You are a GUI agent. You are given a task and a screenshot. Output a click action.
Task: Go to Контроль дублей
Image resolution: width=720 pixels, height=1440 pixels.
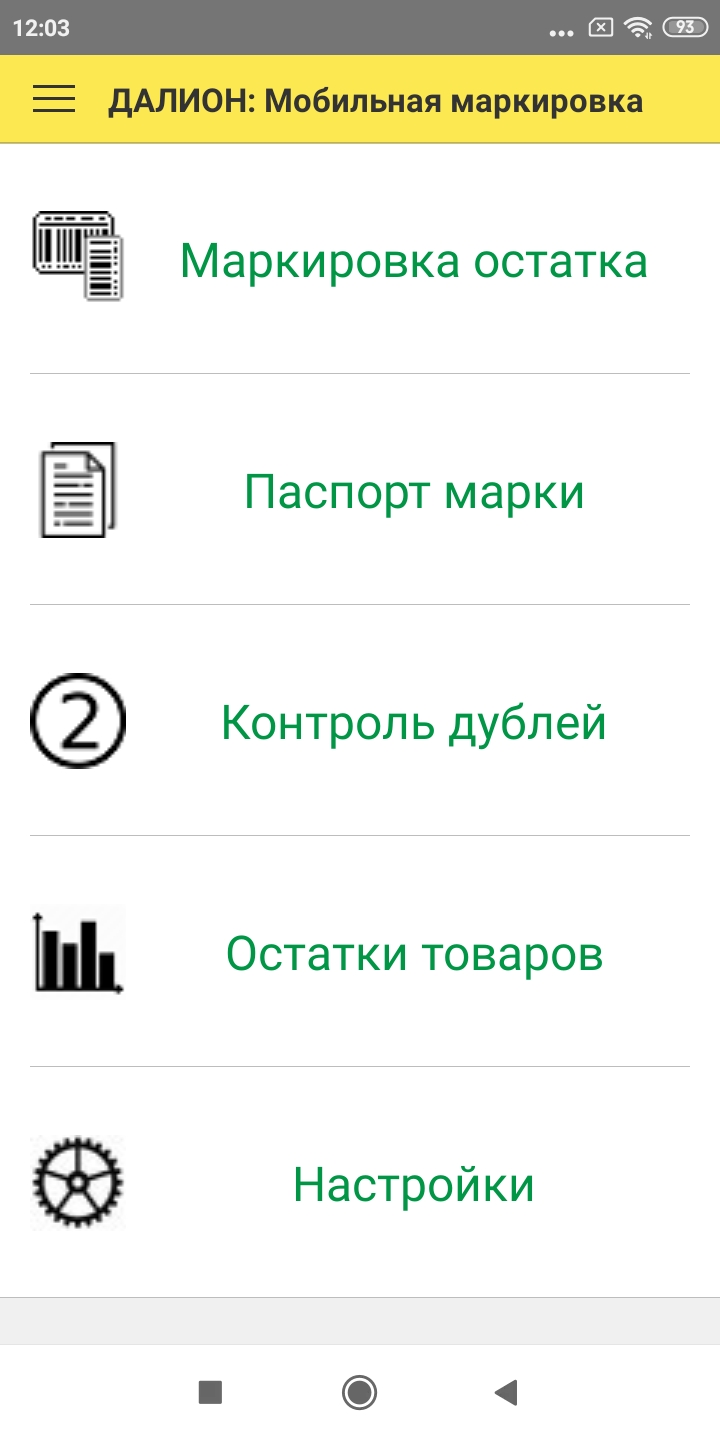pyautogui.click(x=413, y=722)
